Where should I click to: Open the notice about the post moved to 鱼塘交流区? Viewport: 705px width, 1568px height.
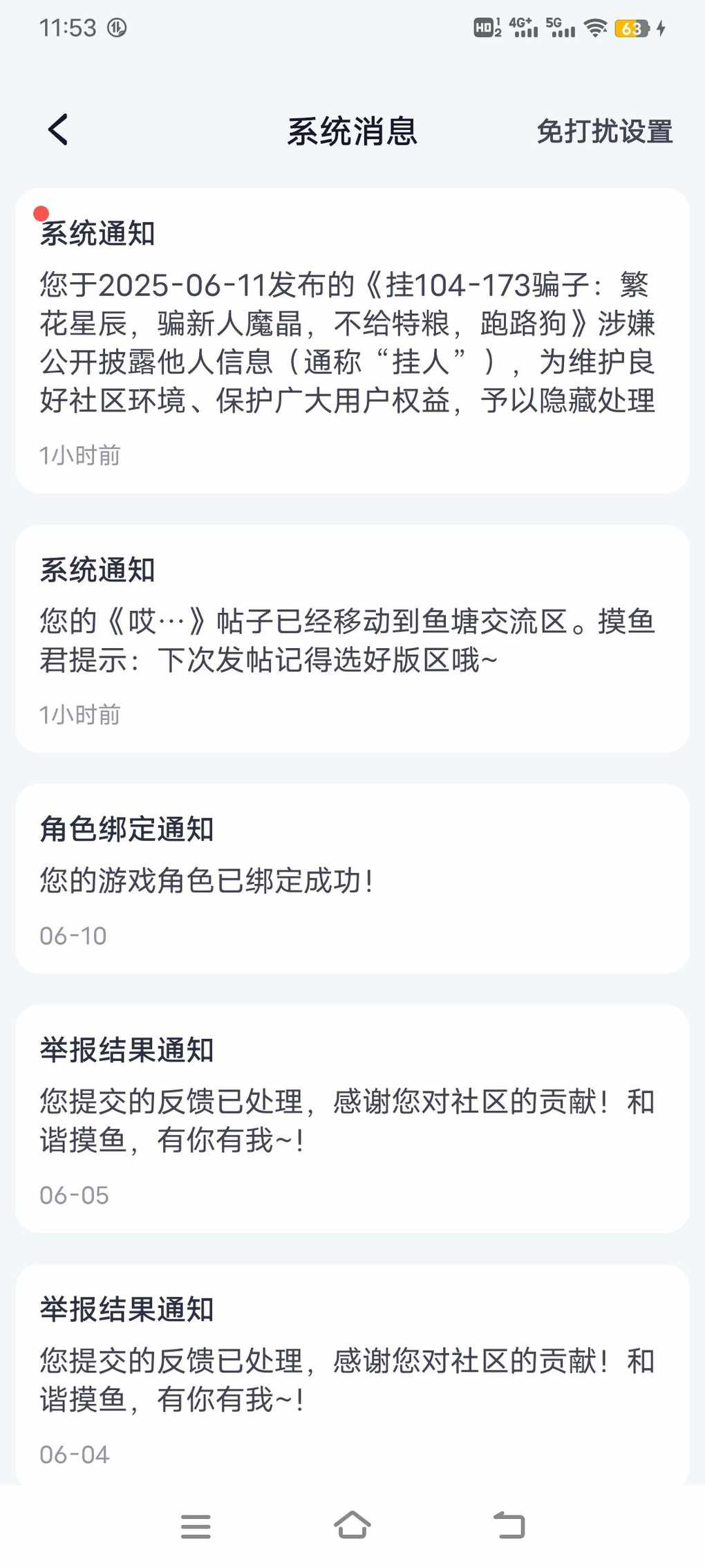click(352, 638)
